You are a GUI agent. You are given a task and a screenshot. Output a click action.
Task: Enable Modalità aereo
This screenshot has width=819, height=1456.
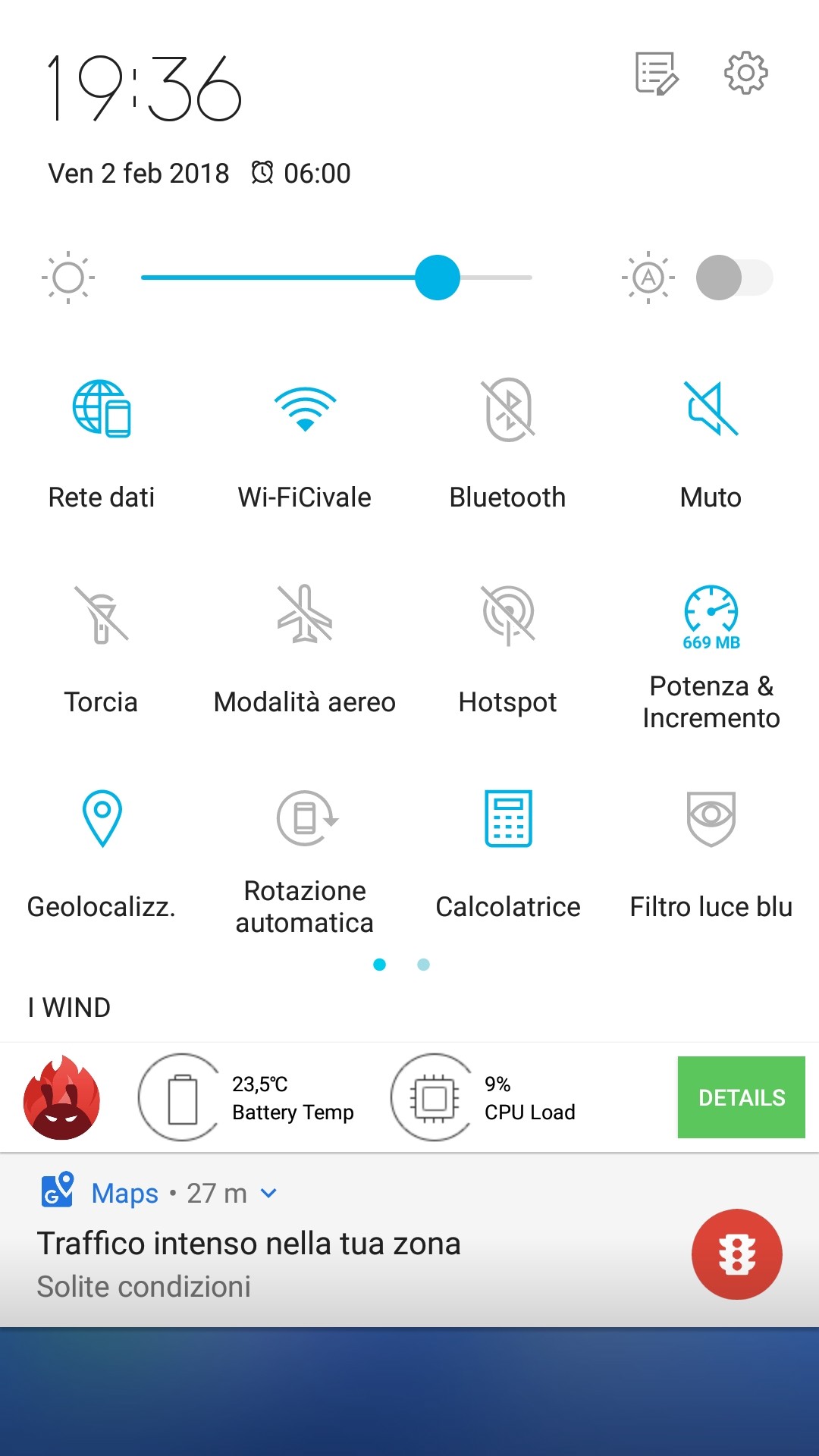tap(305, 614)
